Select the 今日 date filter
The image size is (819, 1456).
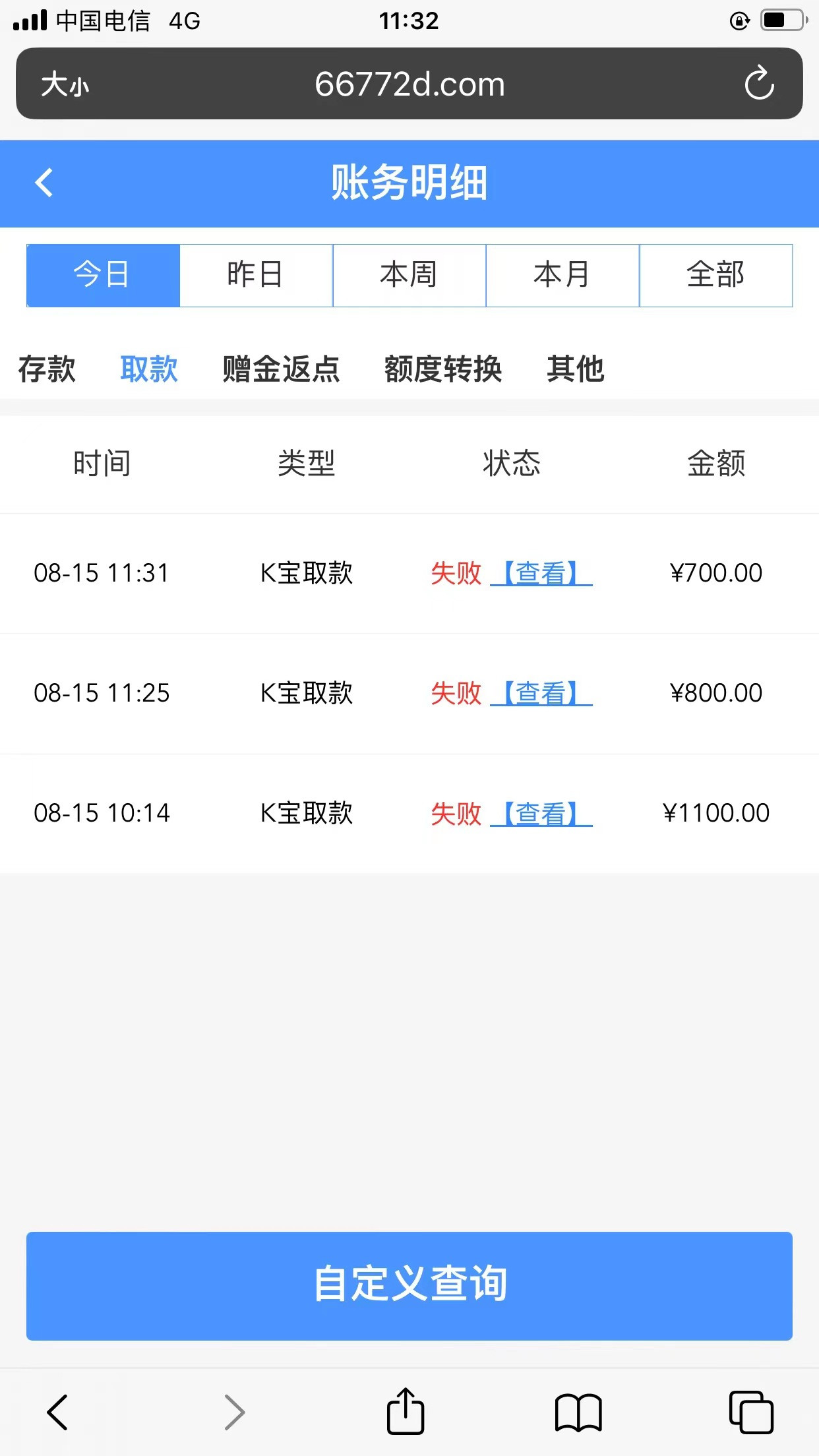tap(103, 275)
